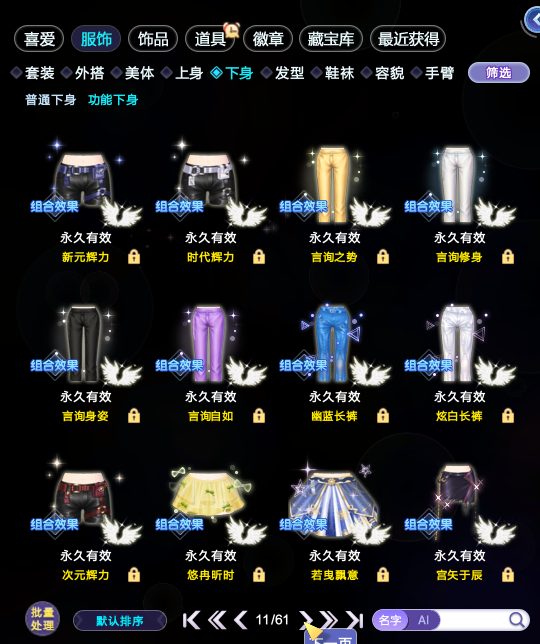
Task: Switch to the 饰品 tab
Action: pyautogui.click(x=153, y=39)
